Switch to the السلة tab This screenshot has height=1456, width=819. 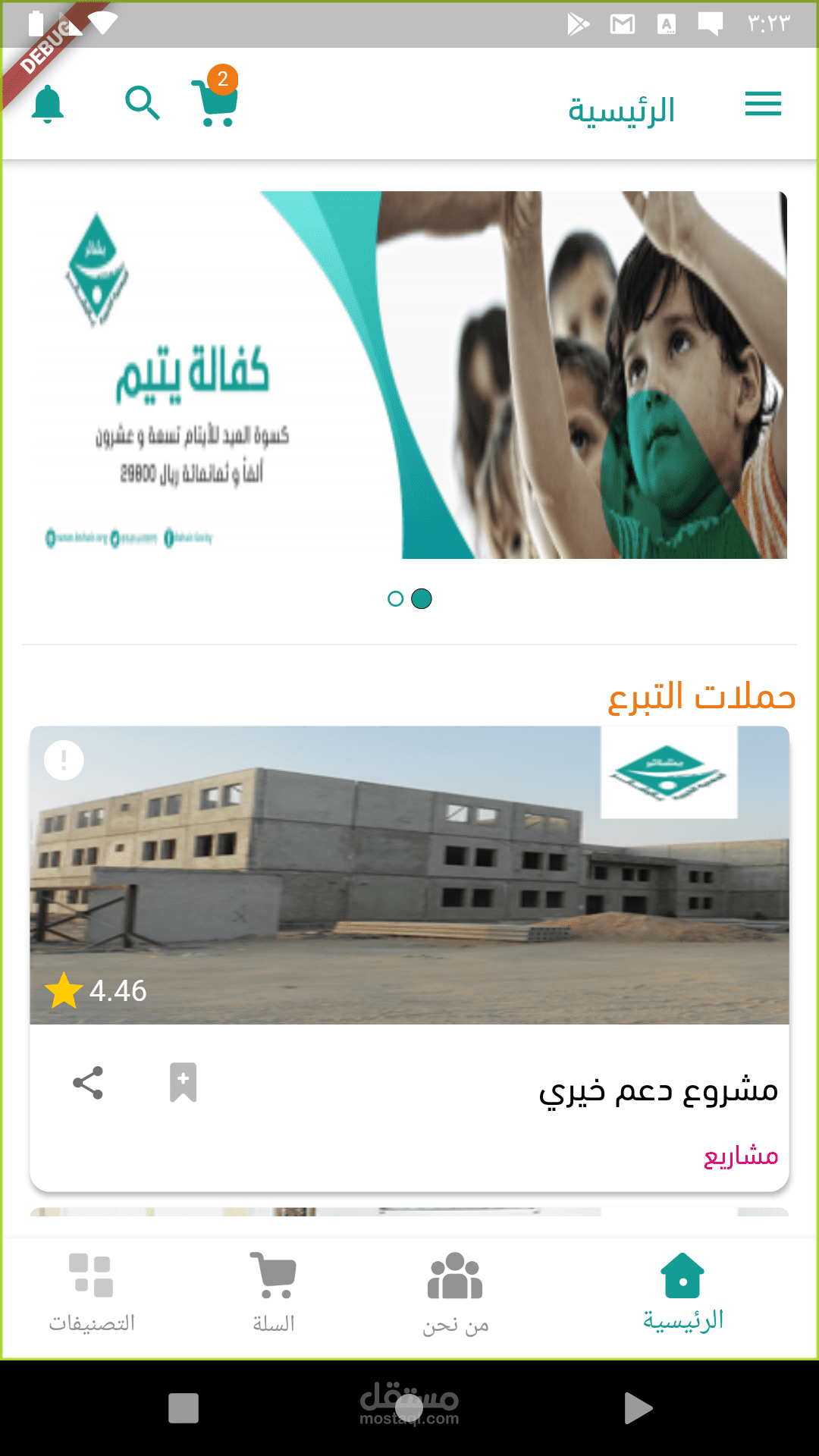point(274,1294)
